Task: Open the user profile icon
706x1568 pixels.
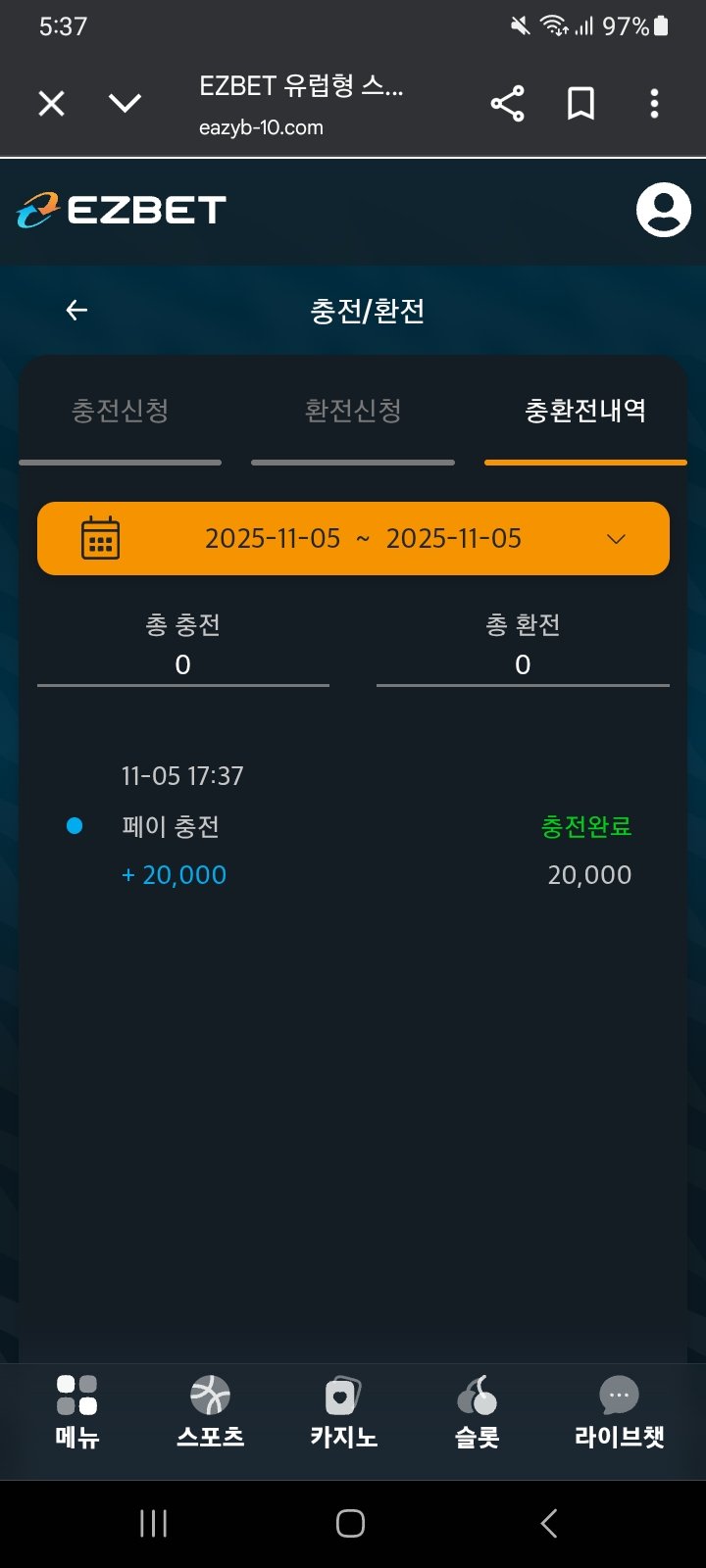Action: [663, 210]
